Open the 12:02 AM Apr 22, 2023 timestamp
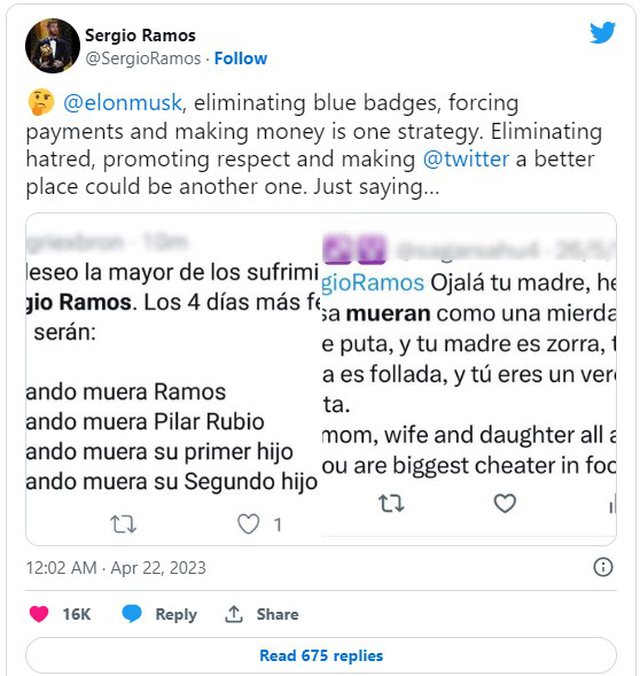640x676 pixels. click(115, 568)
